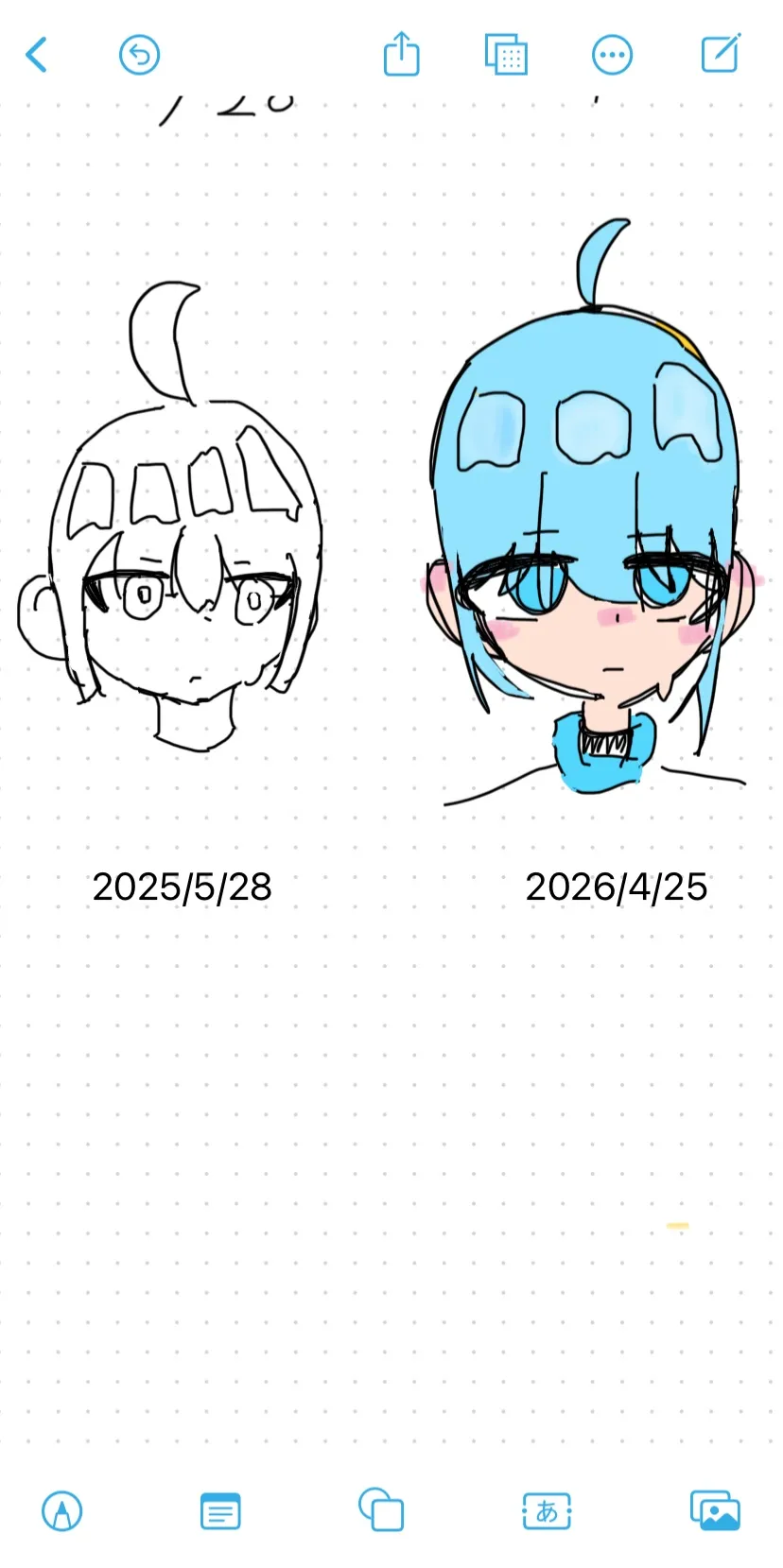Open the grid and background options
783x1568 pixels.
pyautogui.click(x=506, y=55)
